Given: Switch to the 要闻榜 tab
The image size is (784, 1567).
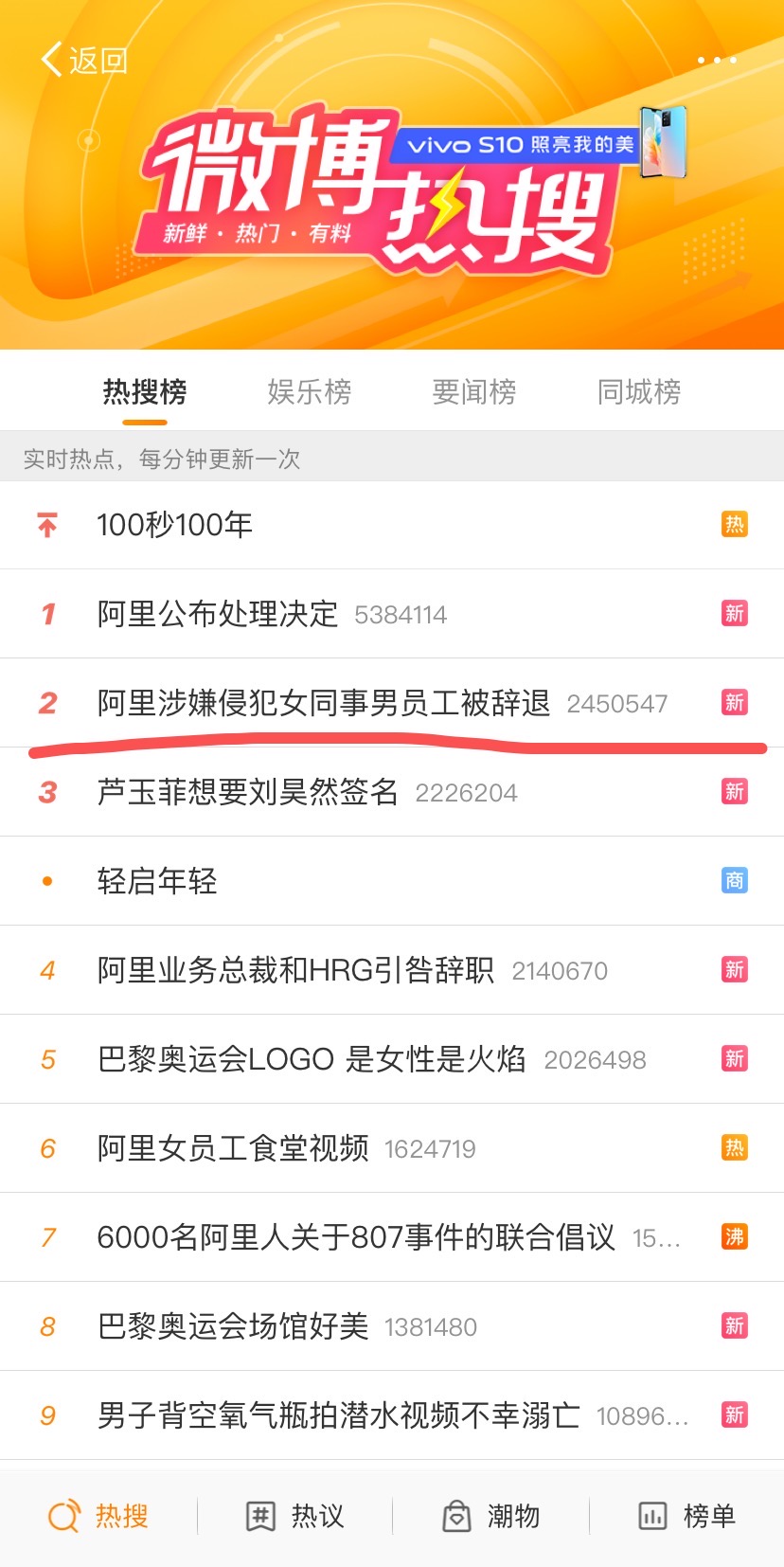Looking at the screenshot, I should [x=473, y=391].
